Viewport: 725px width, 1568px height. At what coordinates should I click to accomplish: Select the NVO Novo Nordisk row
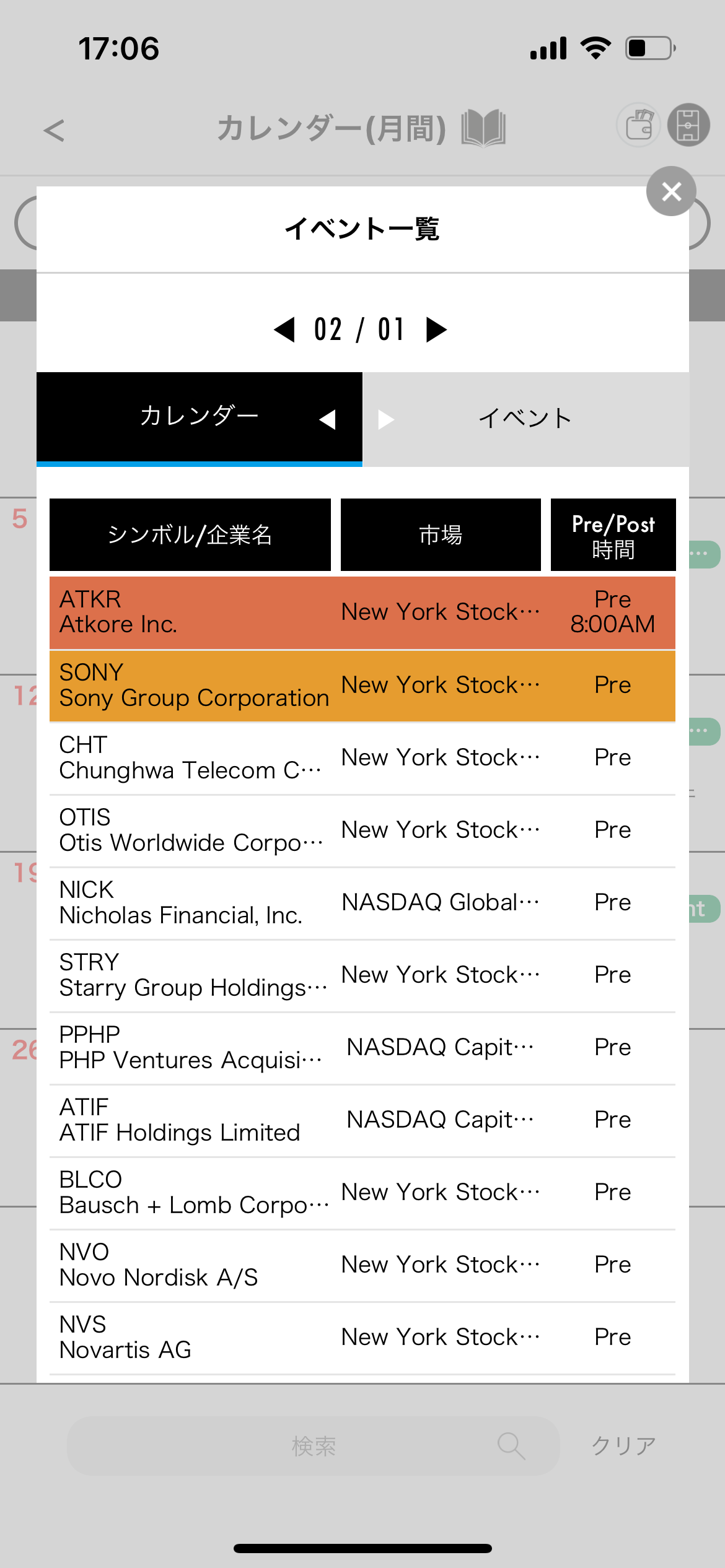pos(362,1265)
